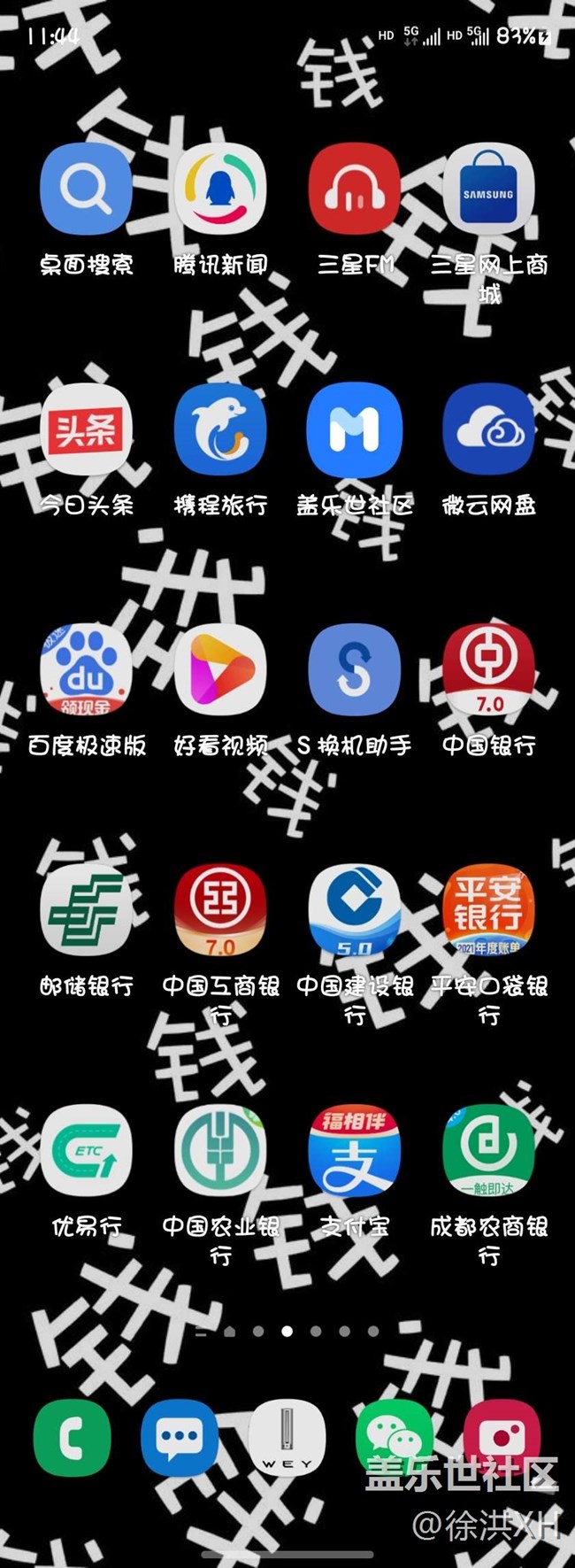Launch 好看视频
Viewport: 575px width, 1568px height.
(220, 670)
